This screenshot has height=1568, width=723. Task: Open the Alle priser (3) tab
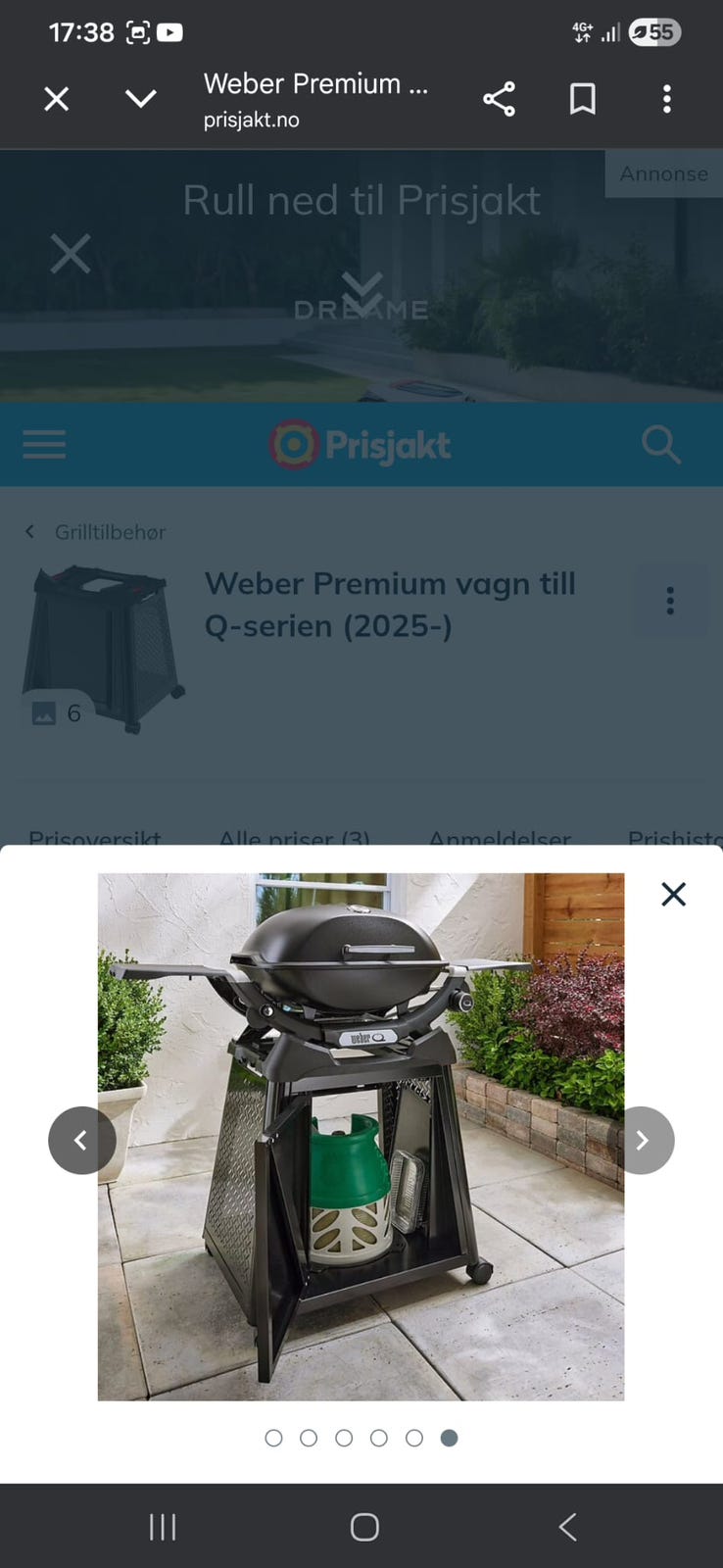tap(294, 840)
